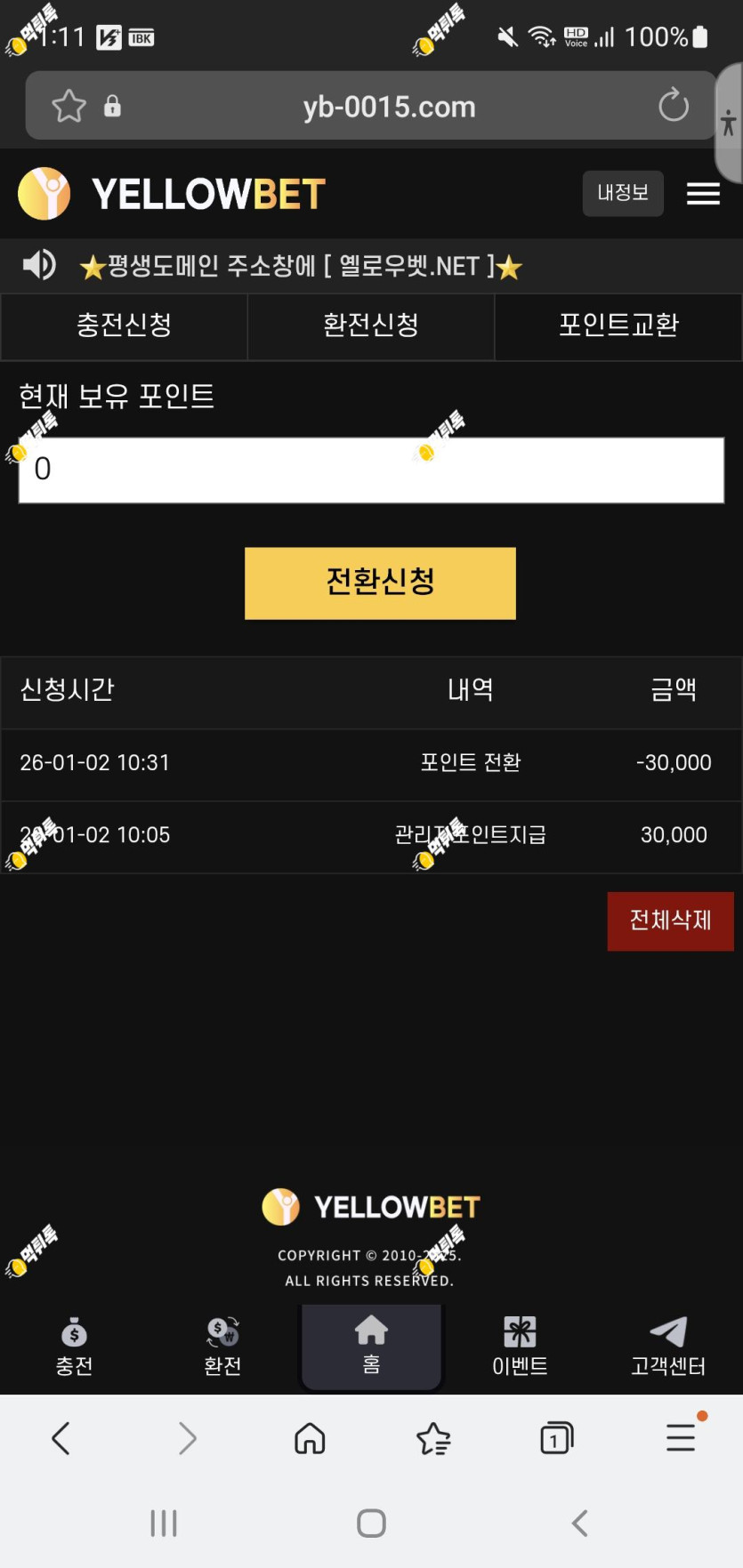The width and height of the screenshot is (743, 1568).
Task: Reload the page in browser
Action: click(674, 106)
